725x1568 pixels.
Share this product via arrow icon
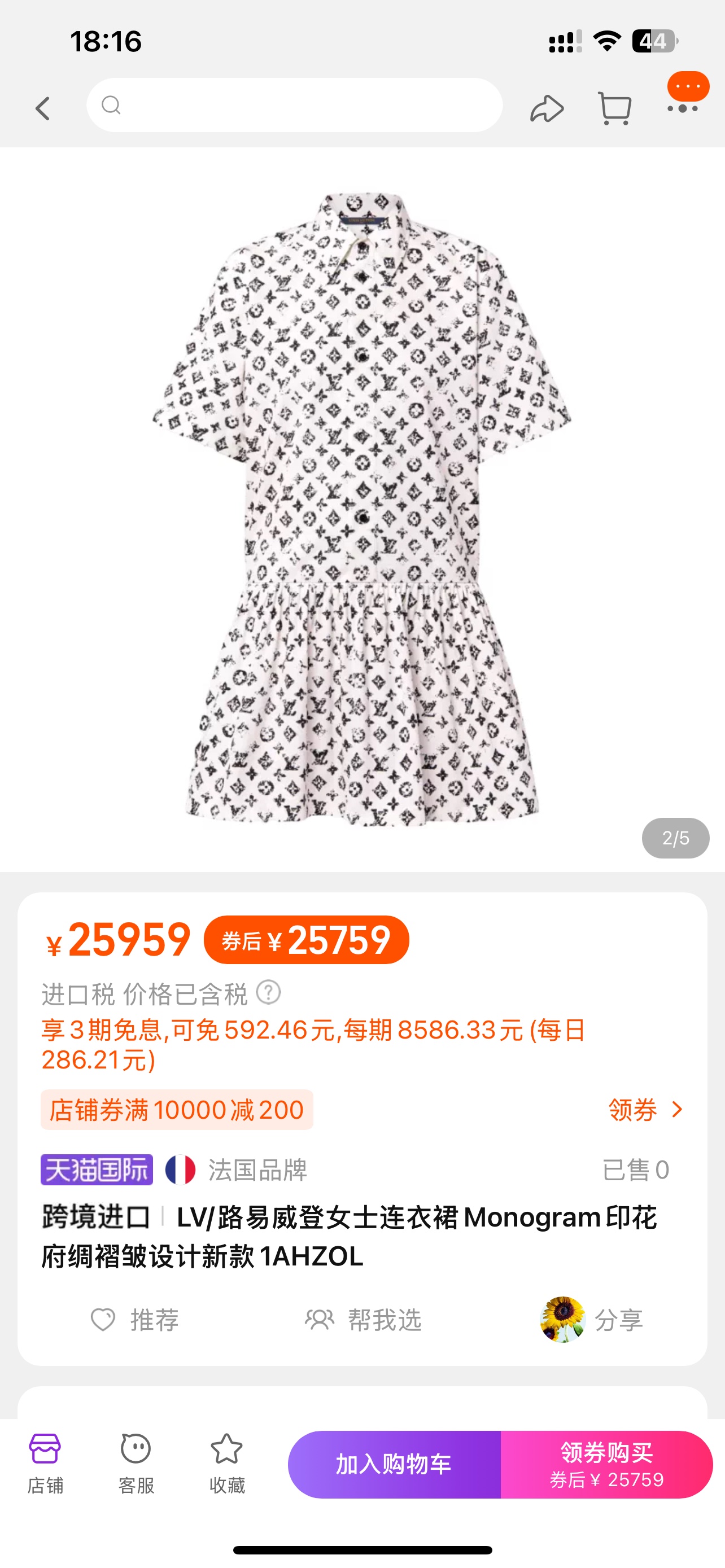547,109
